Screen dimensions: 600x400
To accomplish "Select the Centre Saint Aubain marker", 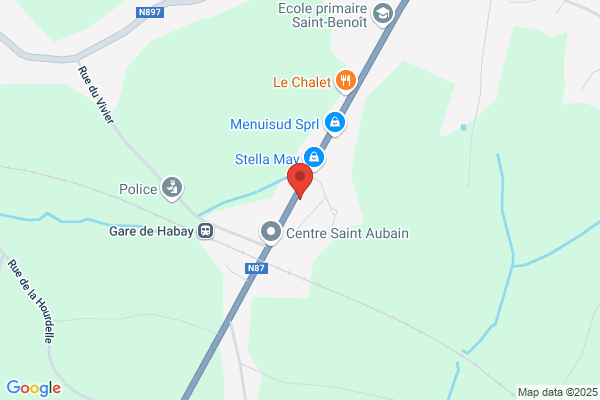I will 271,232.
